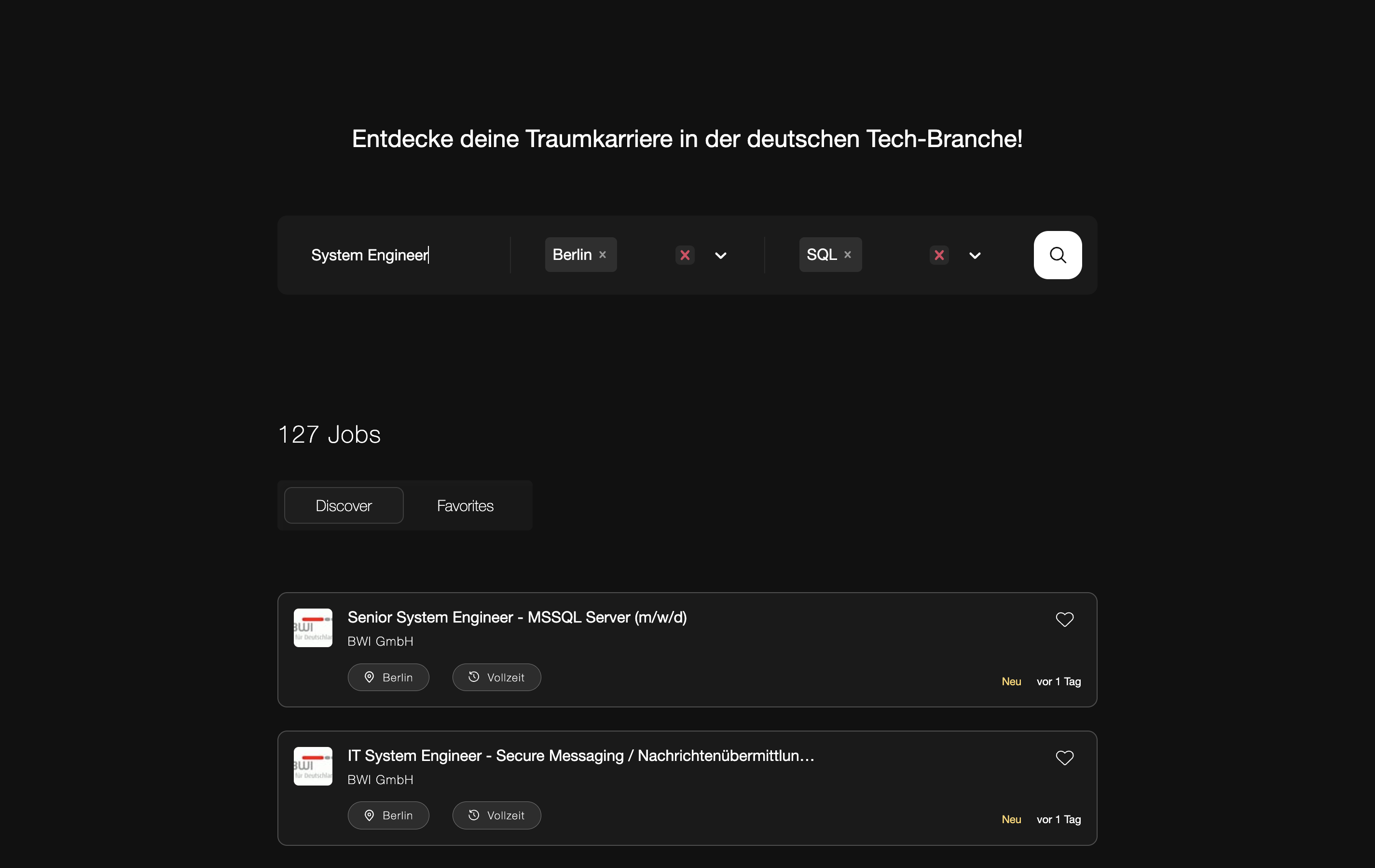This screenshot has height=868, width=1375.
Task: Remove the SQL skill chip
Action: (x=847, y=255)
